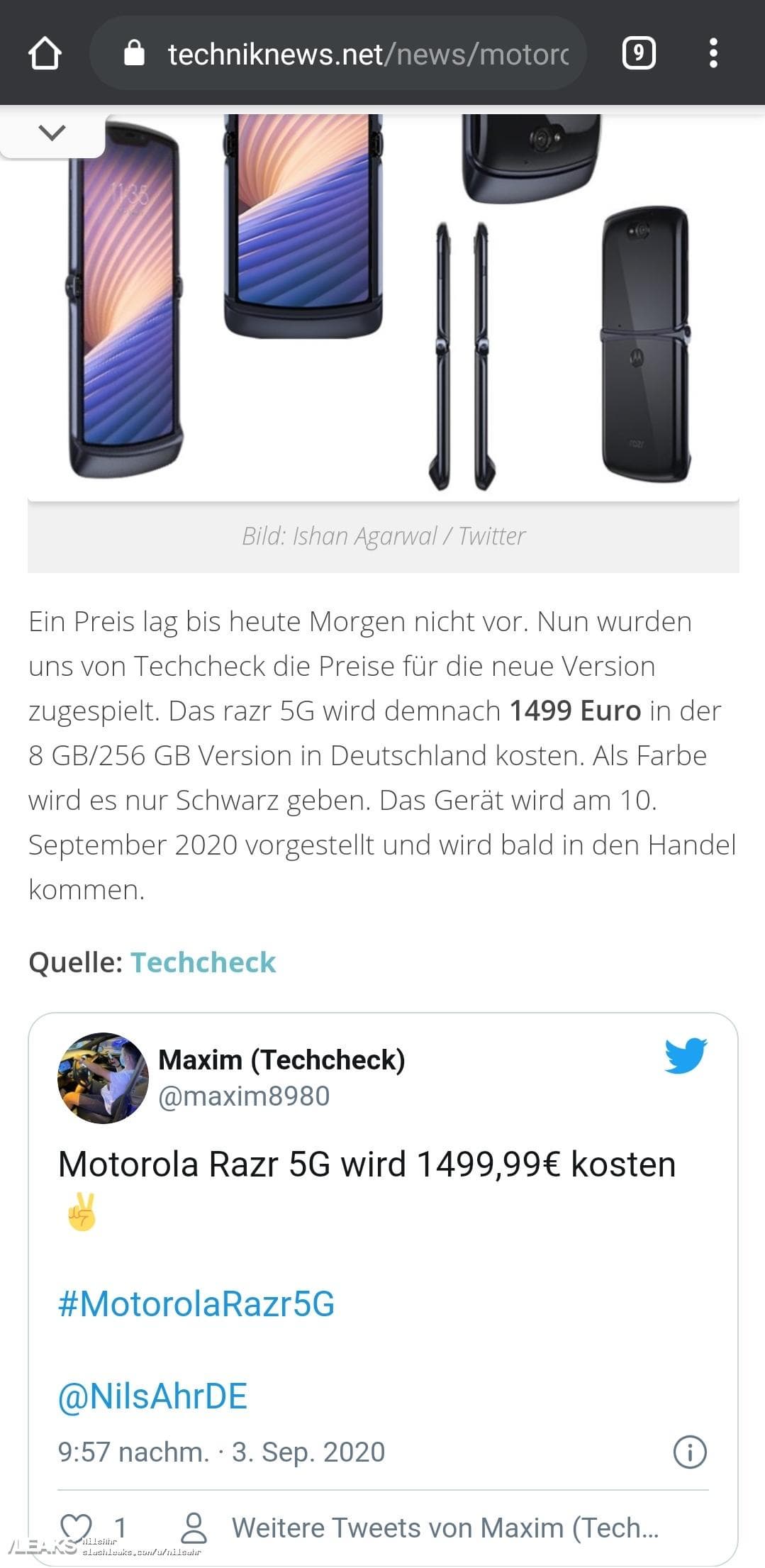Open the Twitter bird logo in tweet
Image resolution: width=765 pixels, height=1568 pixels.
pos(685,1056)
